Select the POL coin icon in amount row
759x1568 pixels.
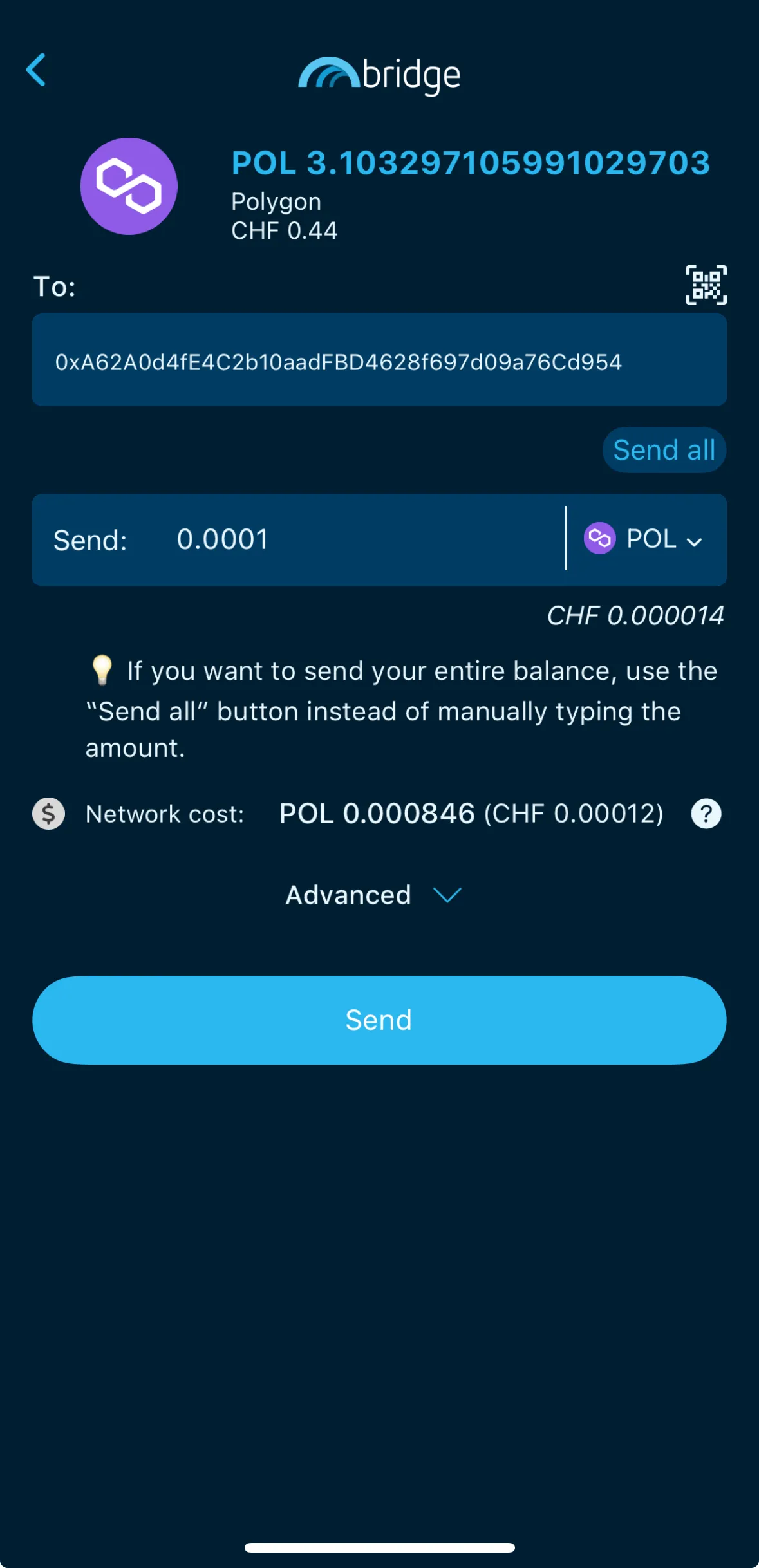(600, 539)
